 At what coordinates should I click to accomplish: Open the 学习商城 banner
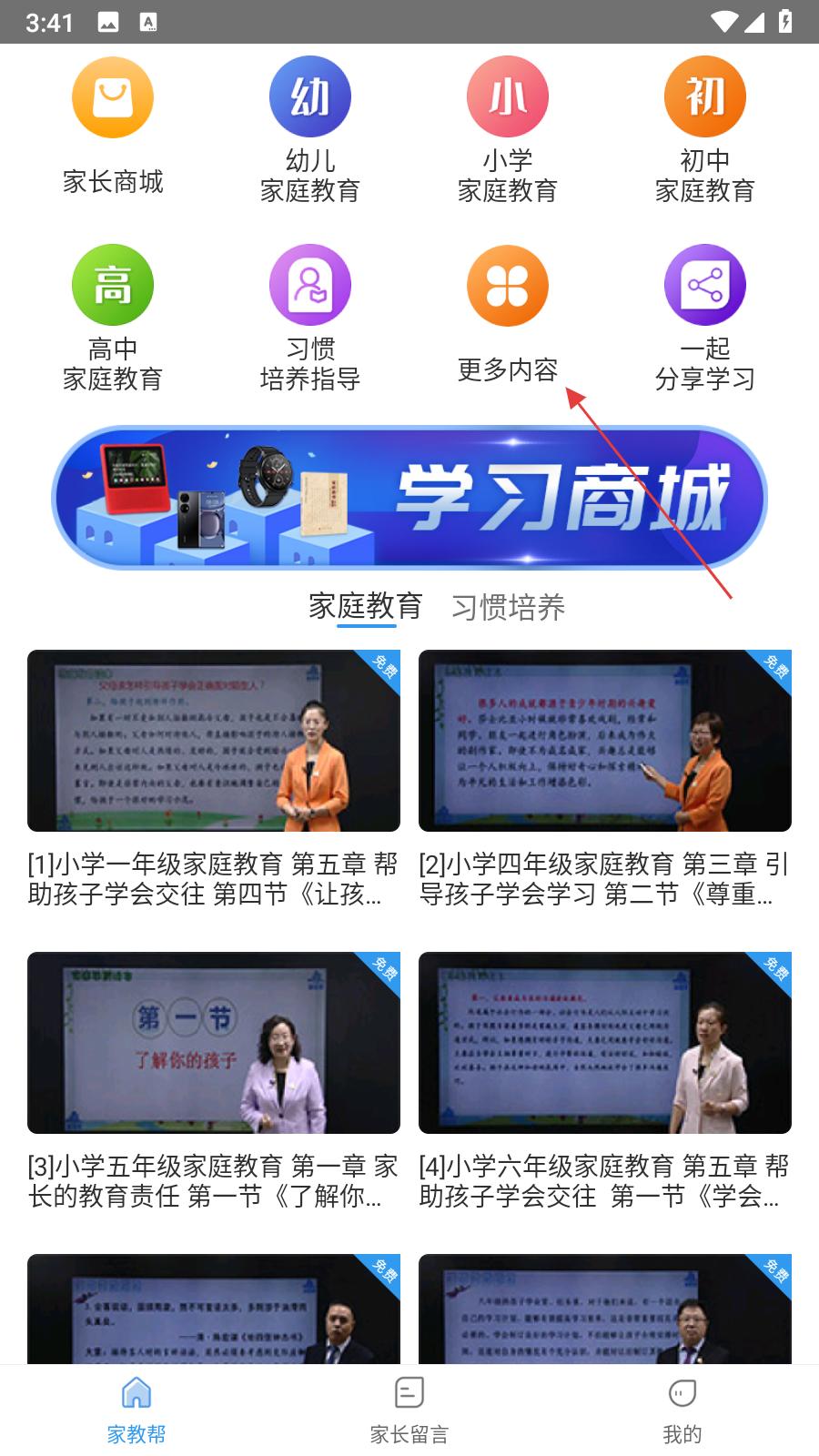(409, 498)
